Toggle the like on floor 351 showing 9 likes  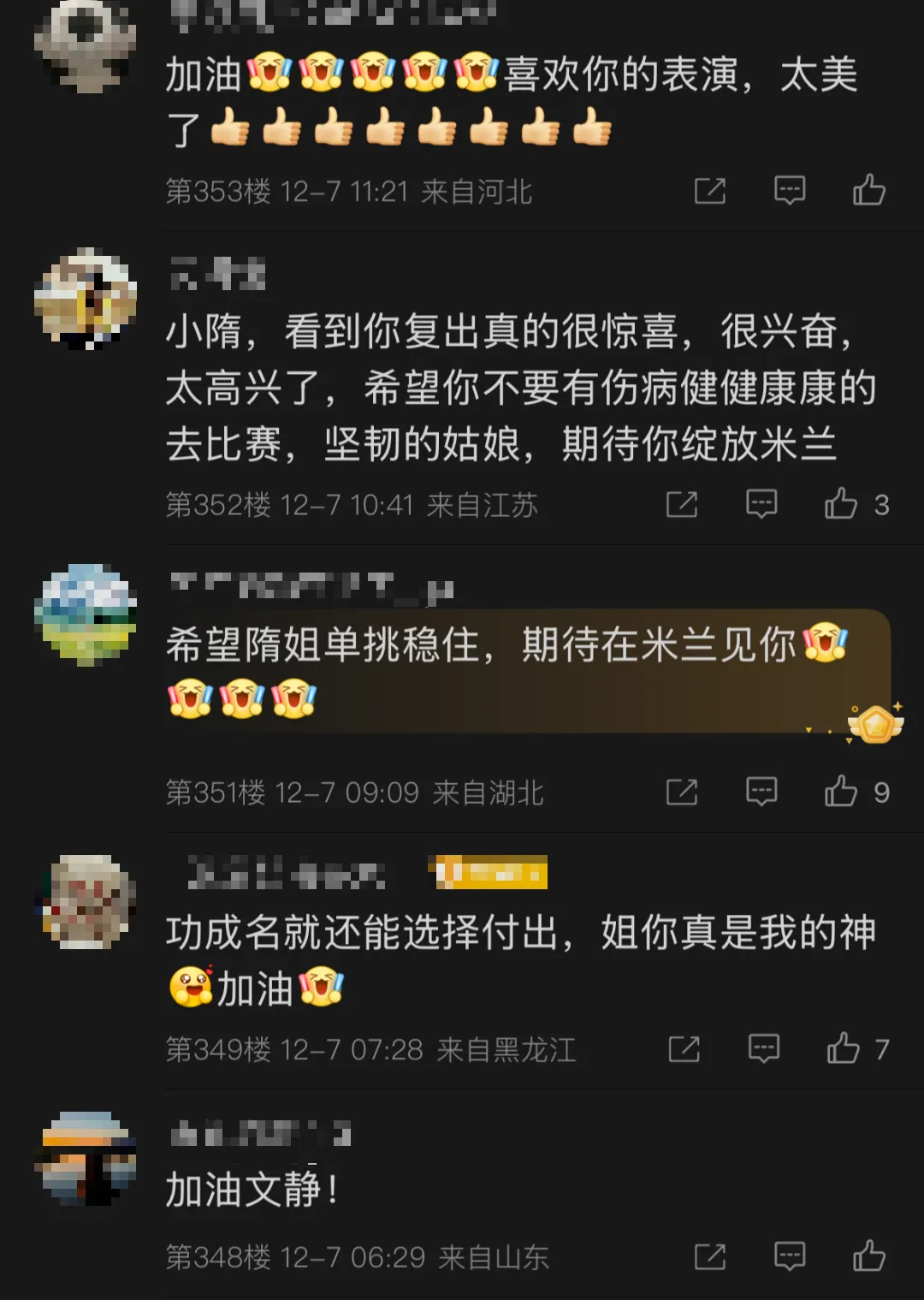tap(843, 792)
